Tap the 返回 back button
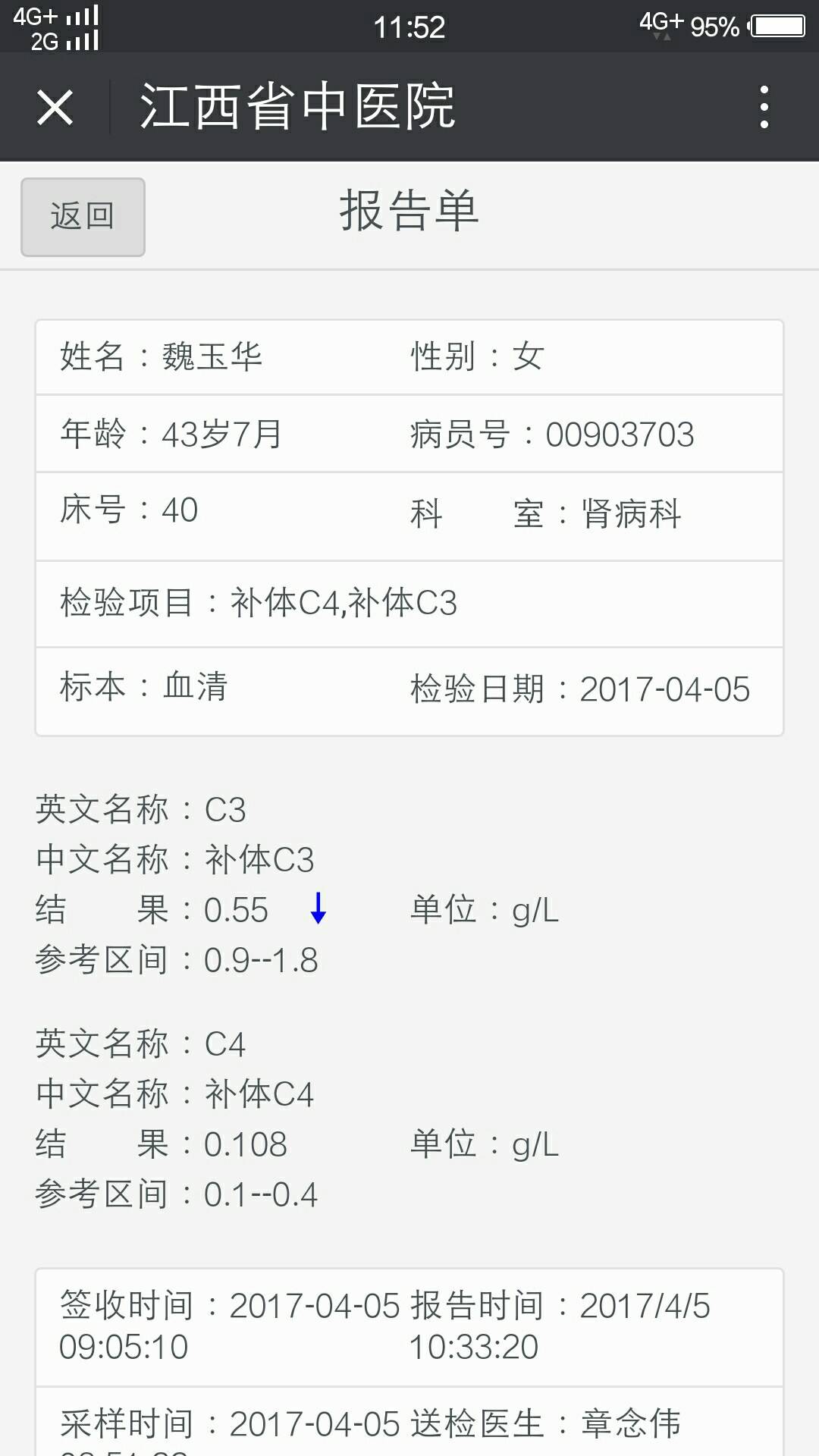 pyautogui.click(x=83, y=217)
